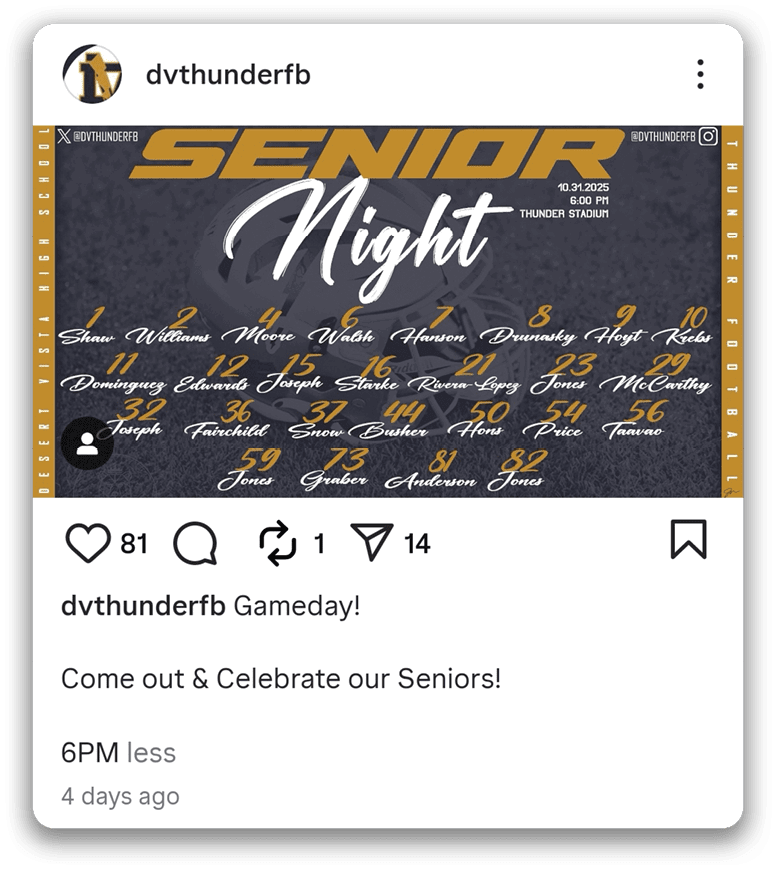Image resolution: width=776 pixels, height=870 pixels.
Task: Open dvthunderfb's profile picture
Action: pos(92,73)
